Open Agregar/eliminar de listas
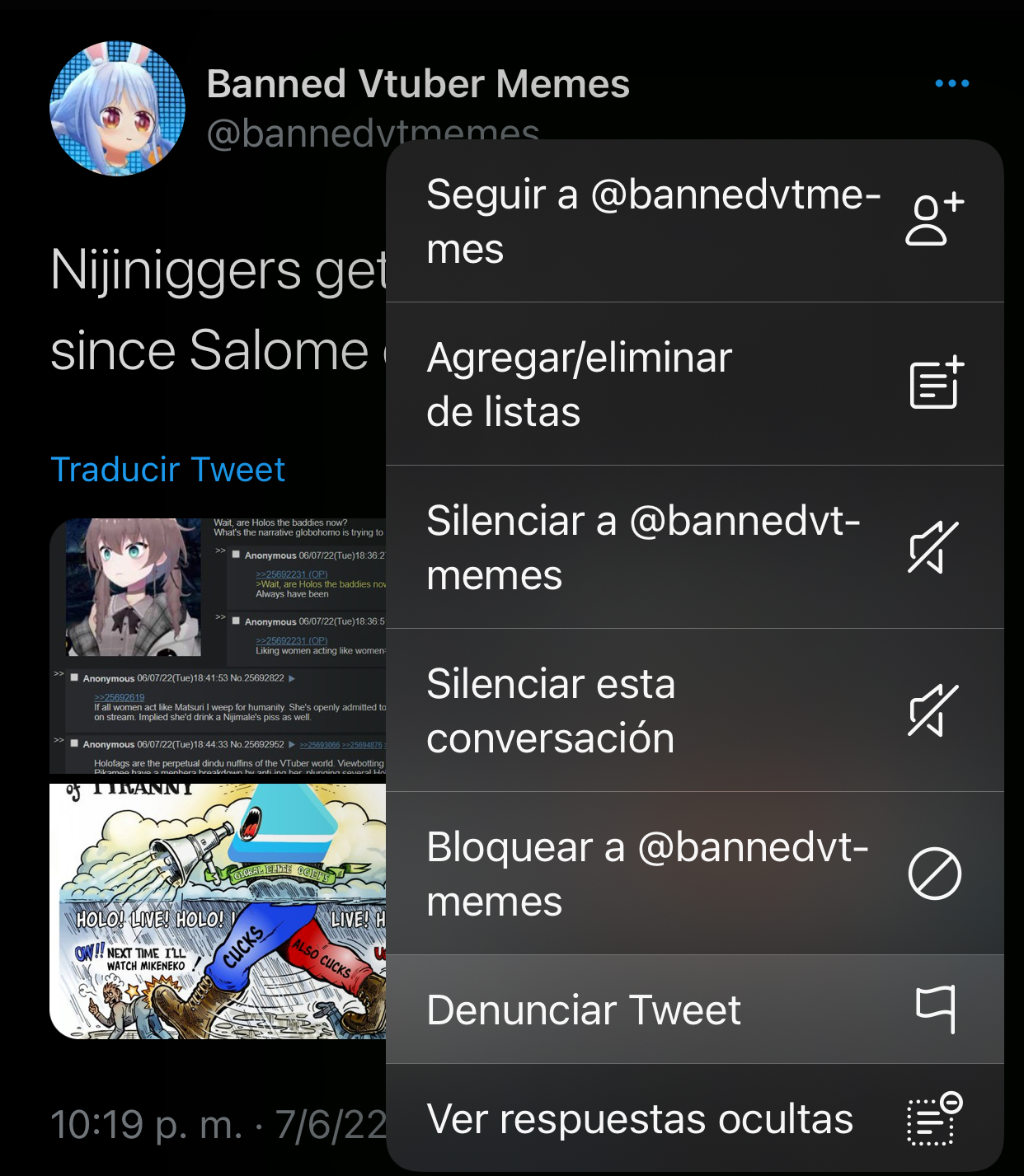1024x1176 pixels. pos(694,384)
